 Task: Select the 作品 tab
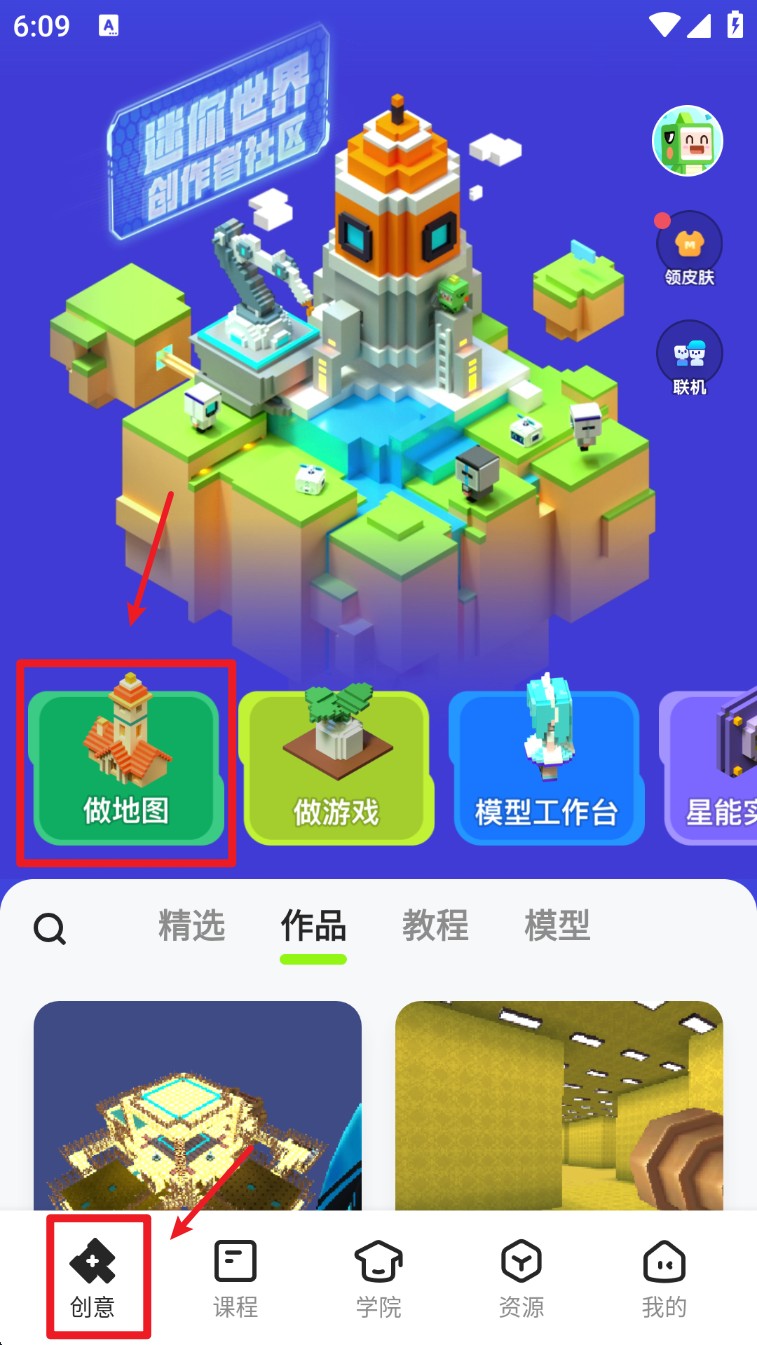pyautogui.click(x=313, y=926)
